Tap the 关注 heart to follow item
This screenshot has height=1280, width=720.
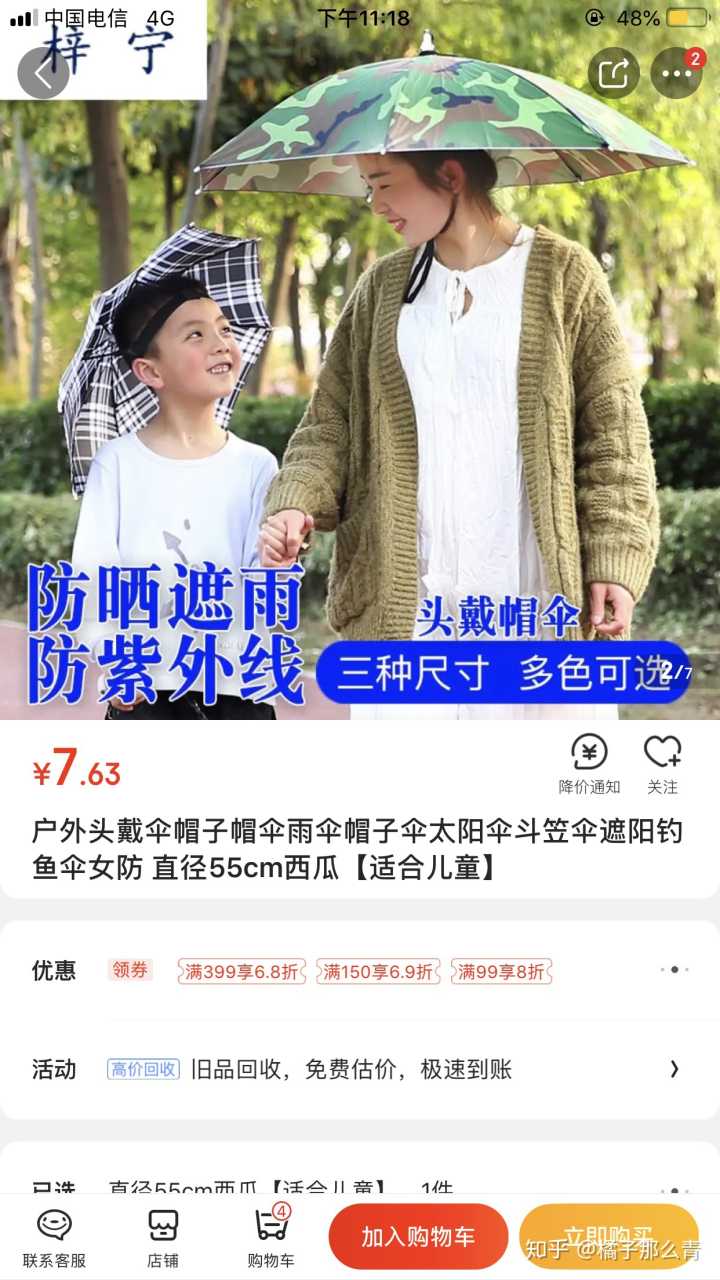coord(662,764)
